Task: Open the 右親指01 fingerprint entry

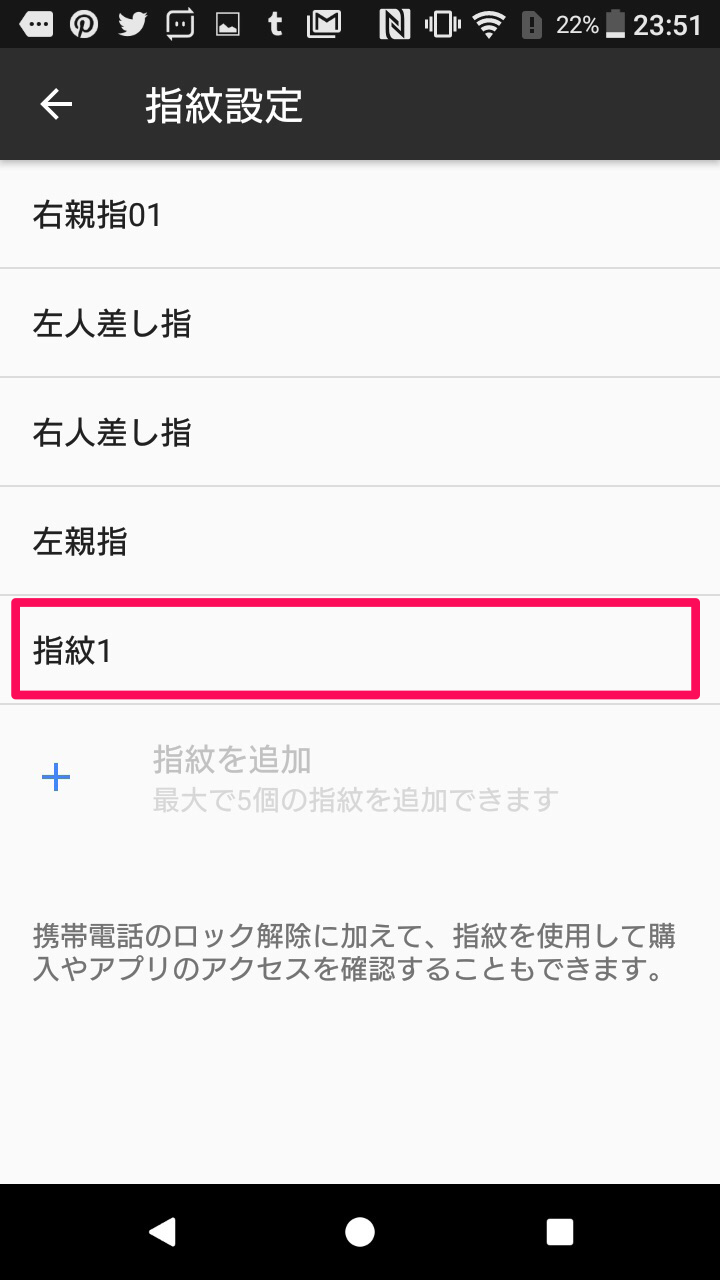Action: click(360, 214)
